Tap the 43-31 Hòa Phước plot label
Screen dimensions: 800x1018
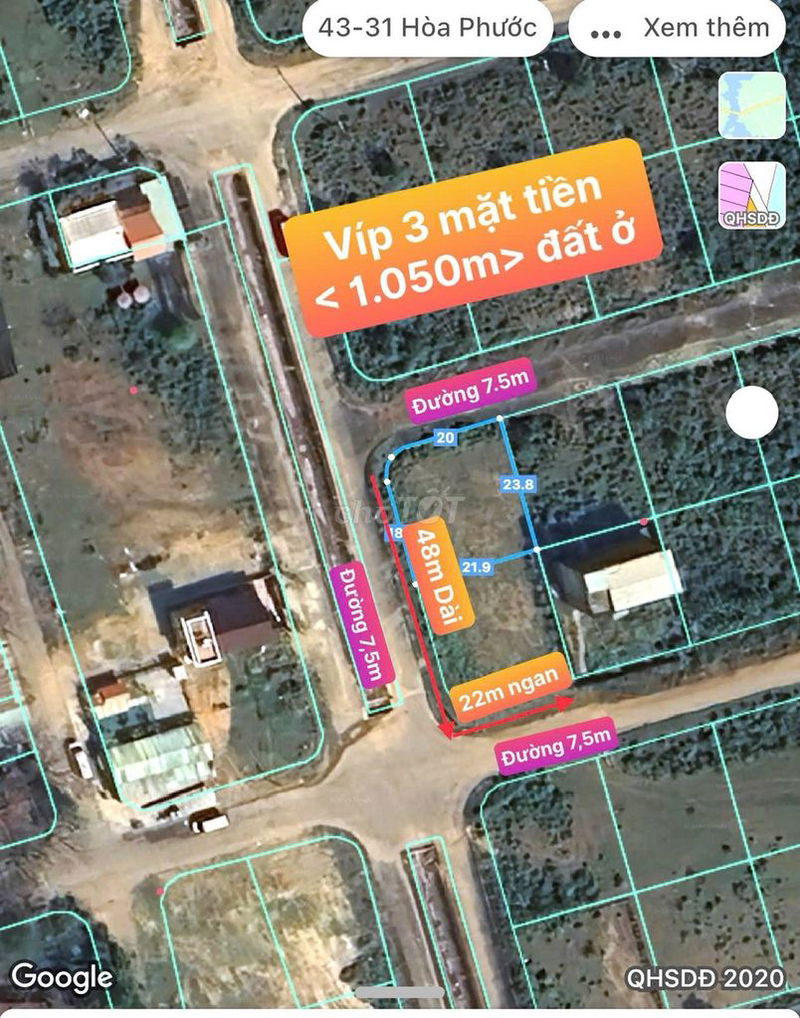point(427,28)
